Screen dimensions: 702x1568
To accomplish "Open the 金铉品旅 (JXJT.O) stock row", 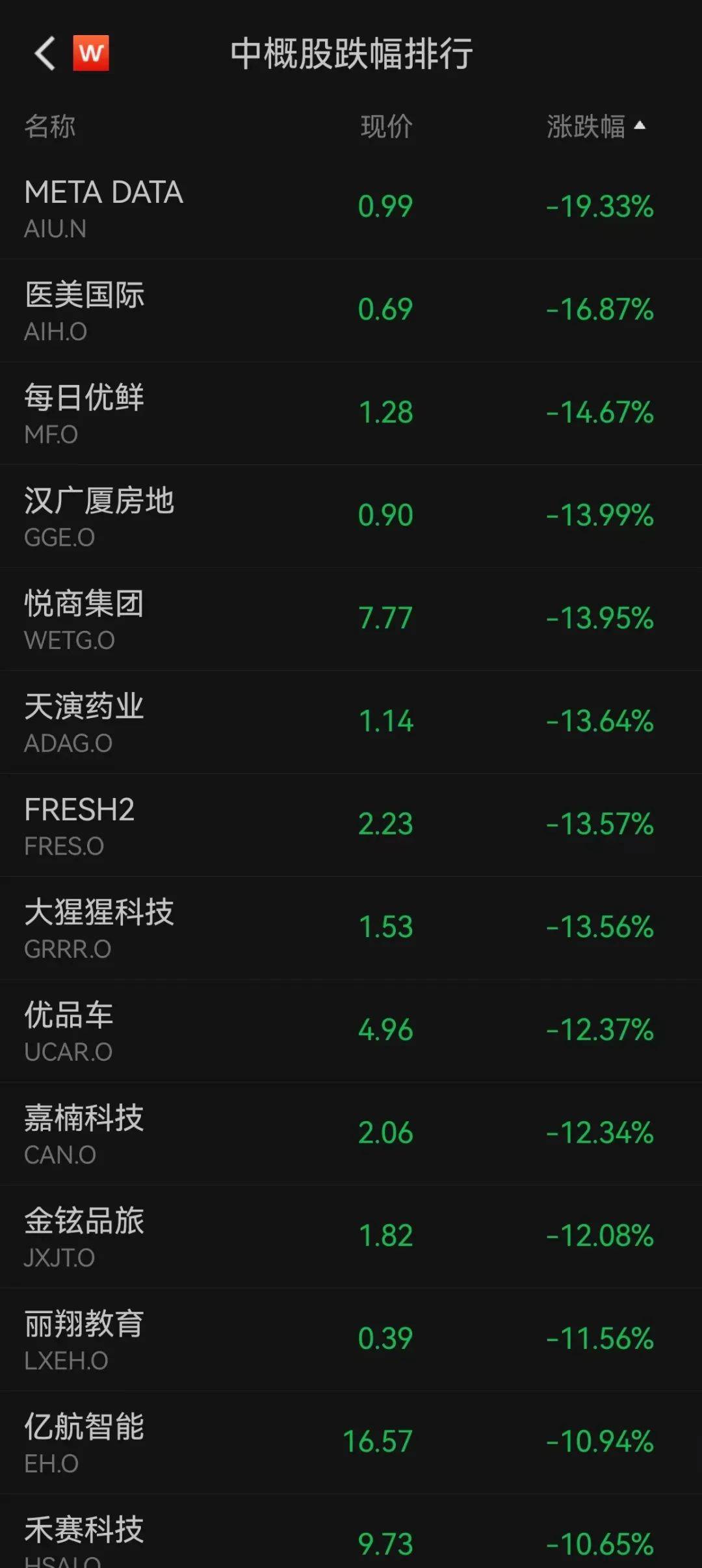I will point(351,1236).
